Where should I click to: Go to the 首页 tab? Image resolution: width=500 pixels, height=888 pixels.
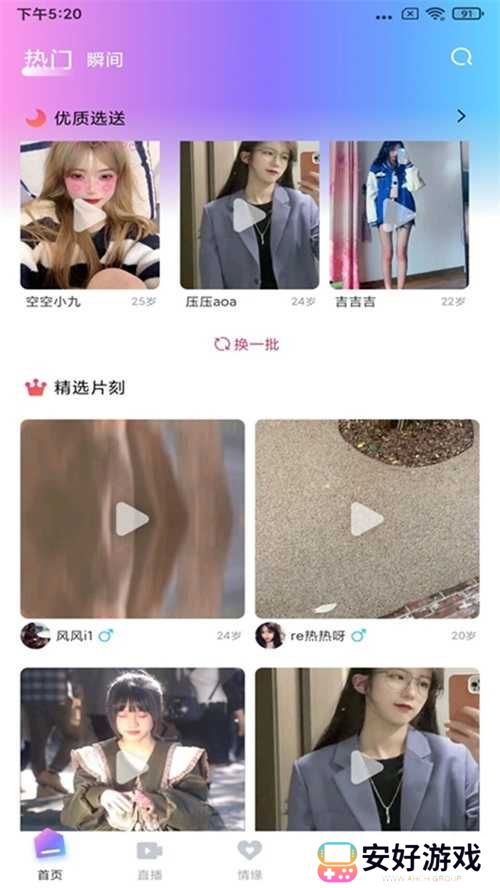pyautogui.click(x=50, y=856)
